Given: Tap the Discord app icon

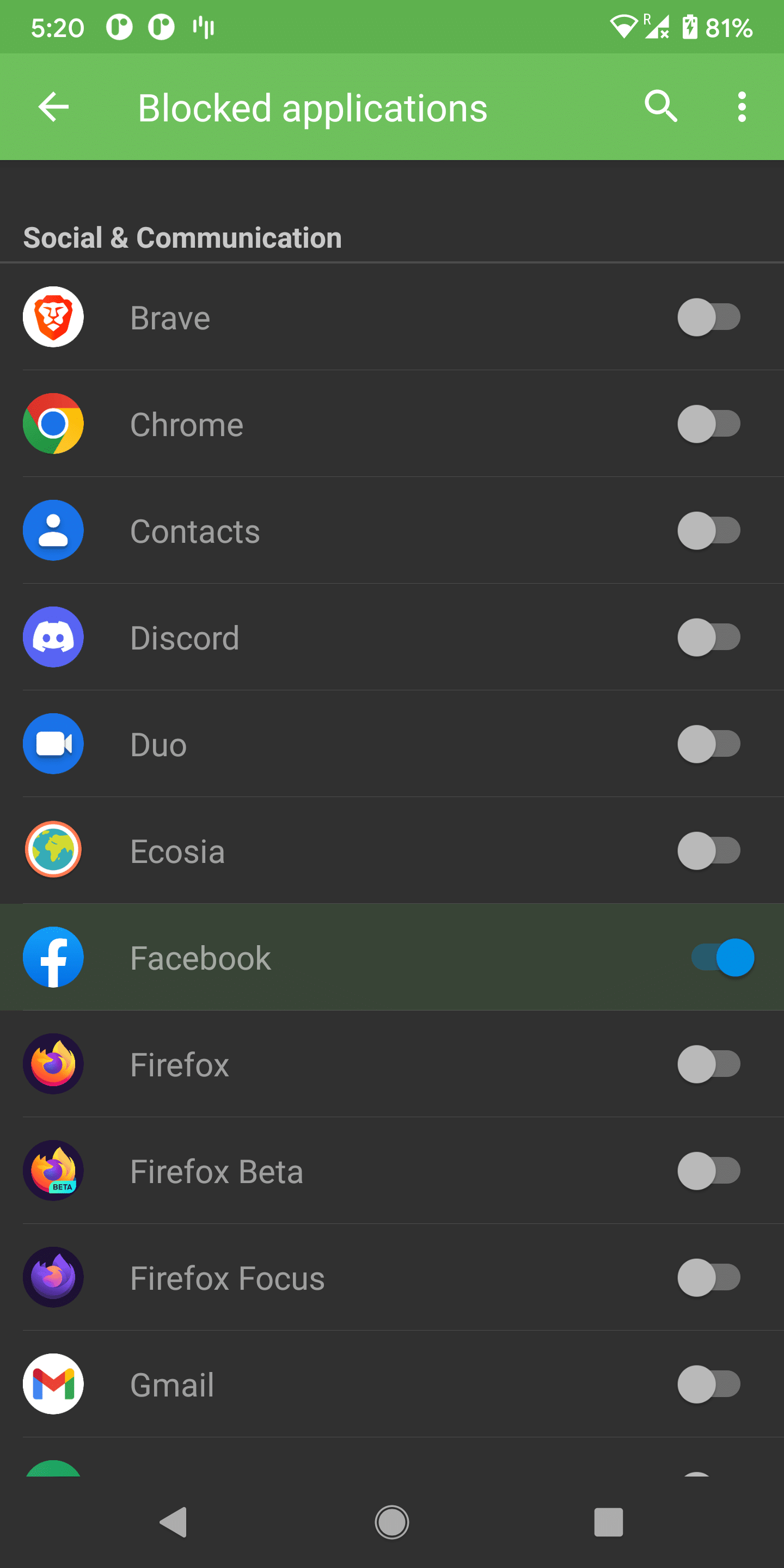Looking at the screenshot, I should point(53,636).
